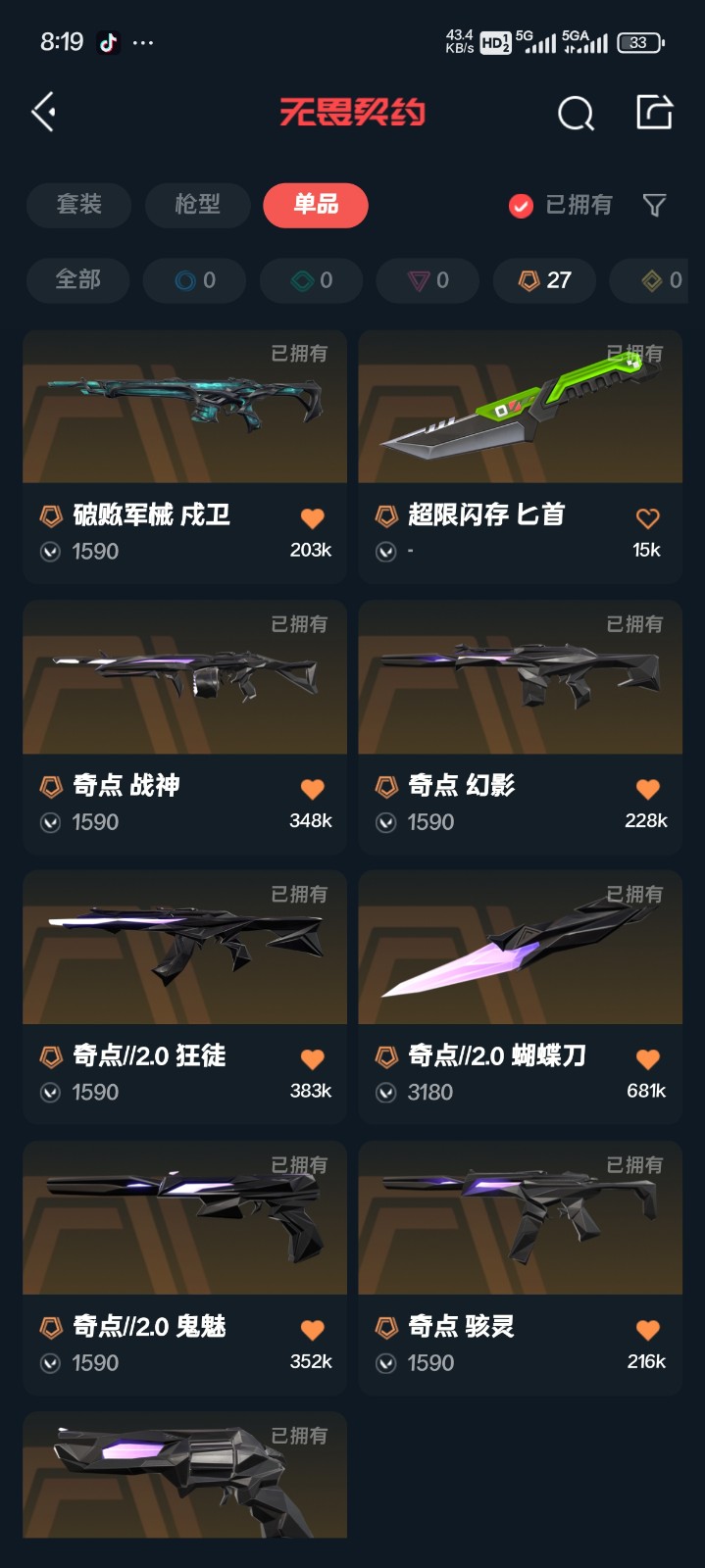The height and width of the screenshot is (1568, 705).
Task: Filter by the purple triangle tier chip
Action: (428, 280)
